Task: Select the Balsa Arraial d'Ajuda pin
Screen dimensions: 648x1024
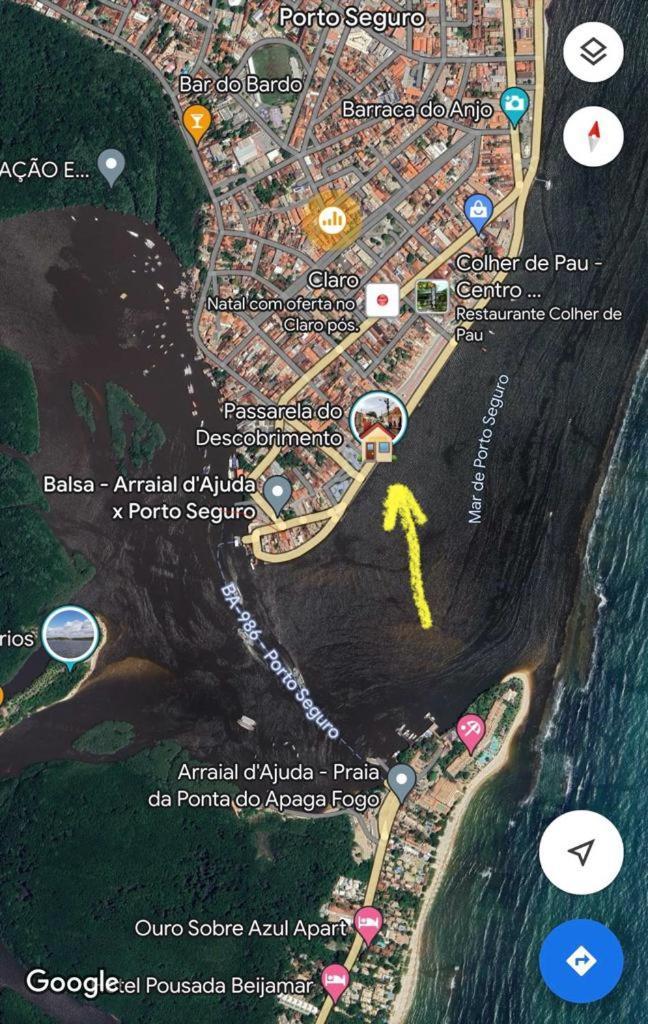Action: [277, 493]
